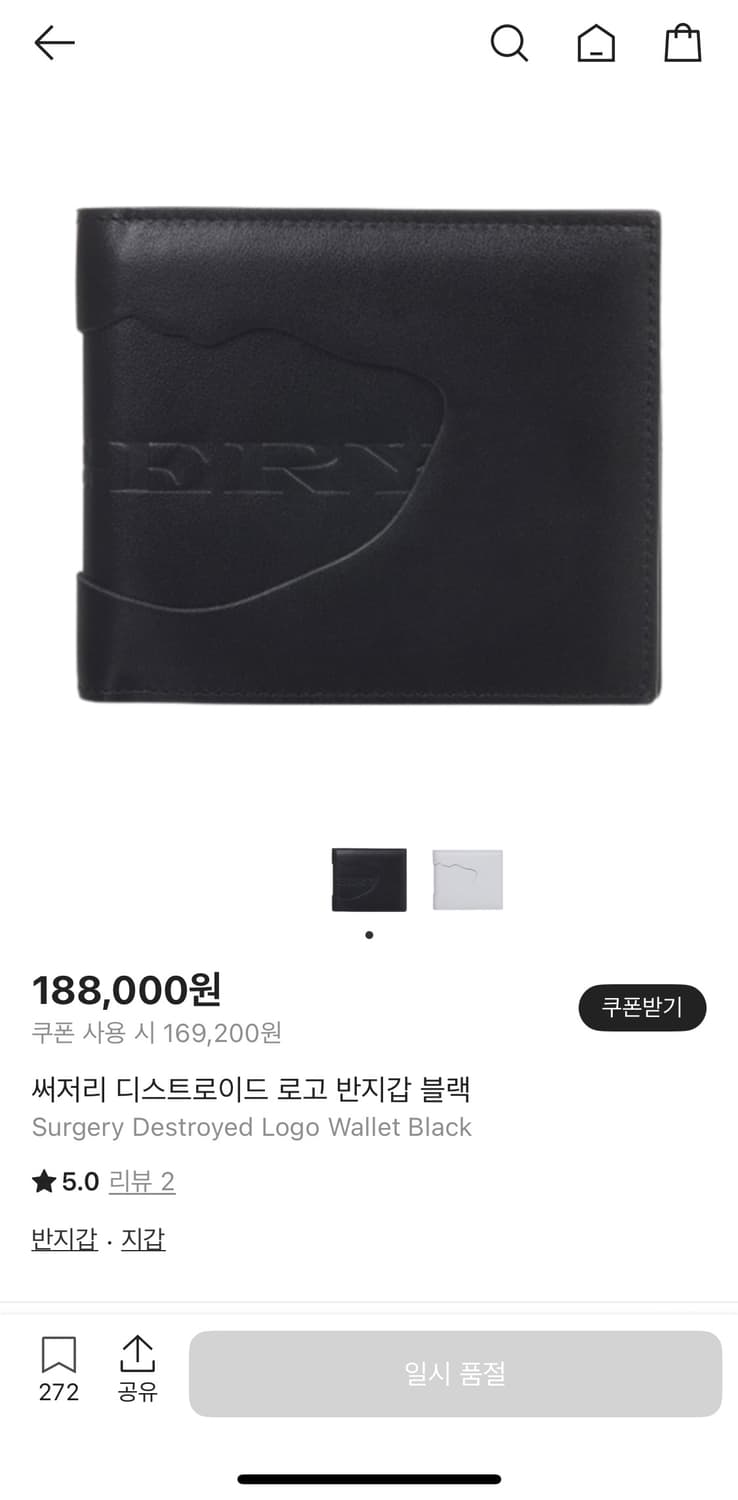Select the black wallet color thumbnail
This screenshot has height=1500, width=738.
(x=369, y=880)
